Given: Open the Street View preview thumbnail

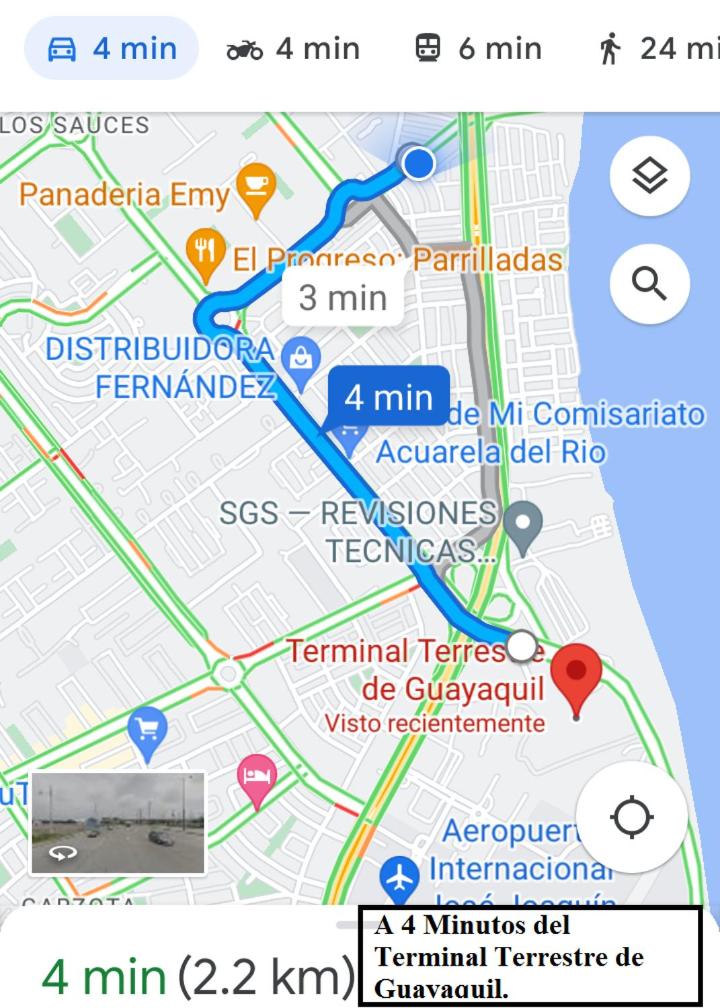Looking at the screenshot, I should tap(118, 823).
